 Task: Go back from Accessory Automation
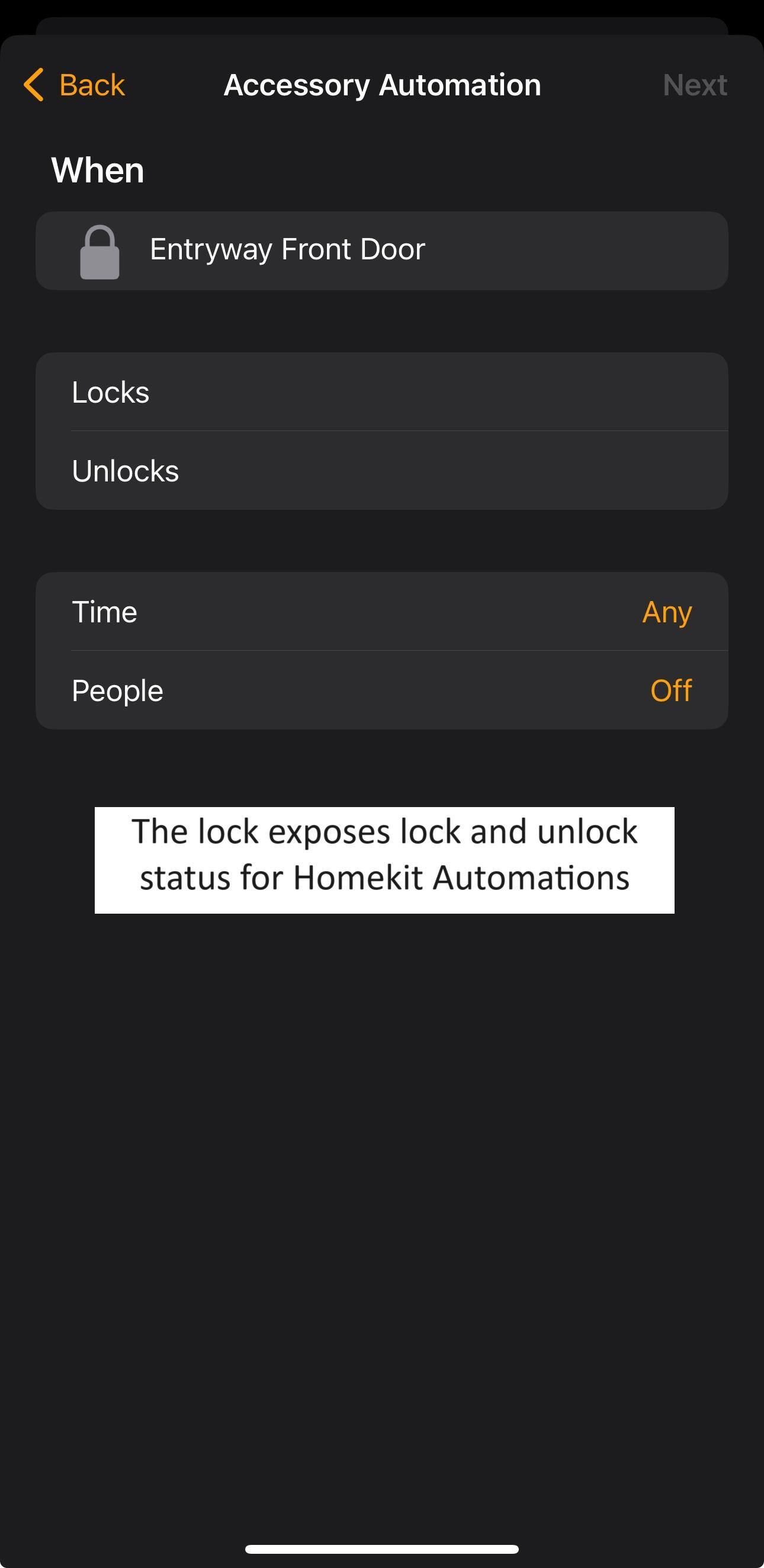[x=74, y=85]
